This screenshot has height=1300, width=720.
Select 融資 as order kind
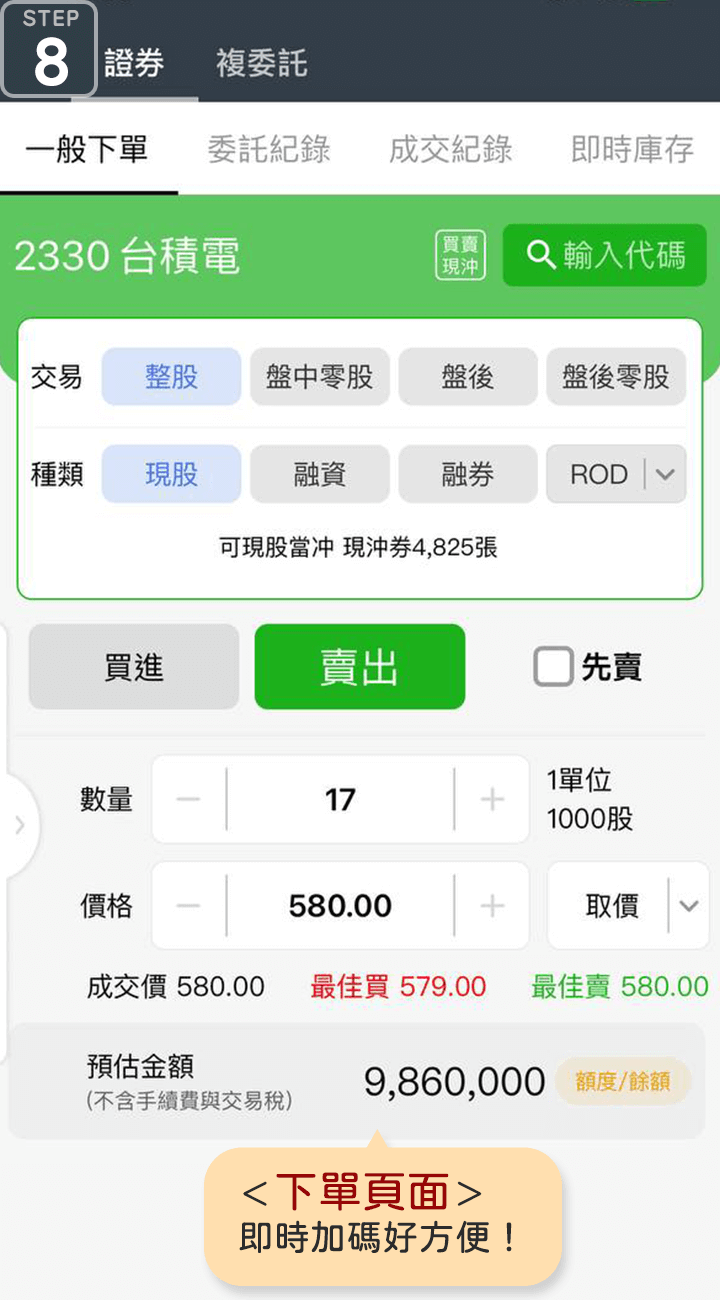pos(319,474)
